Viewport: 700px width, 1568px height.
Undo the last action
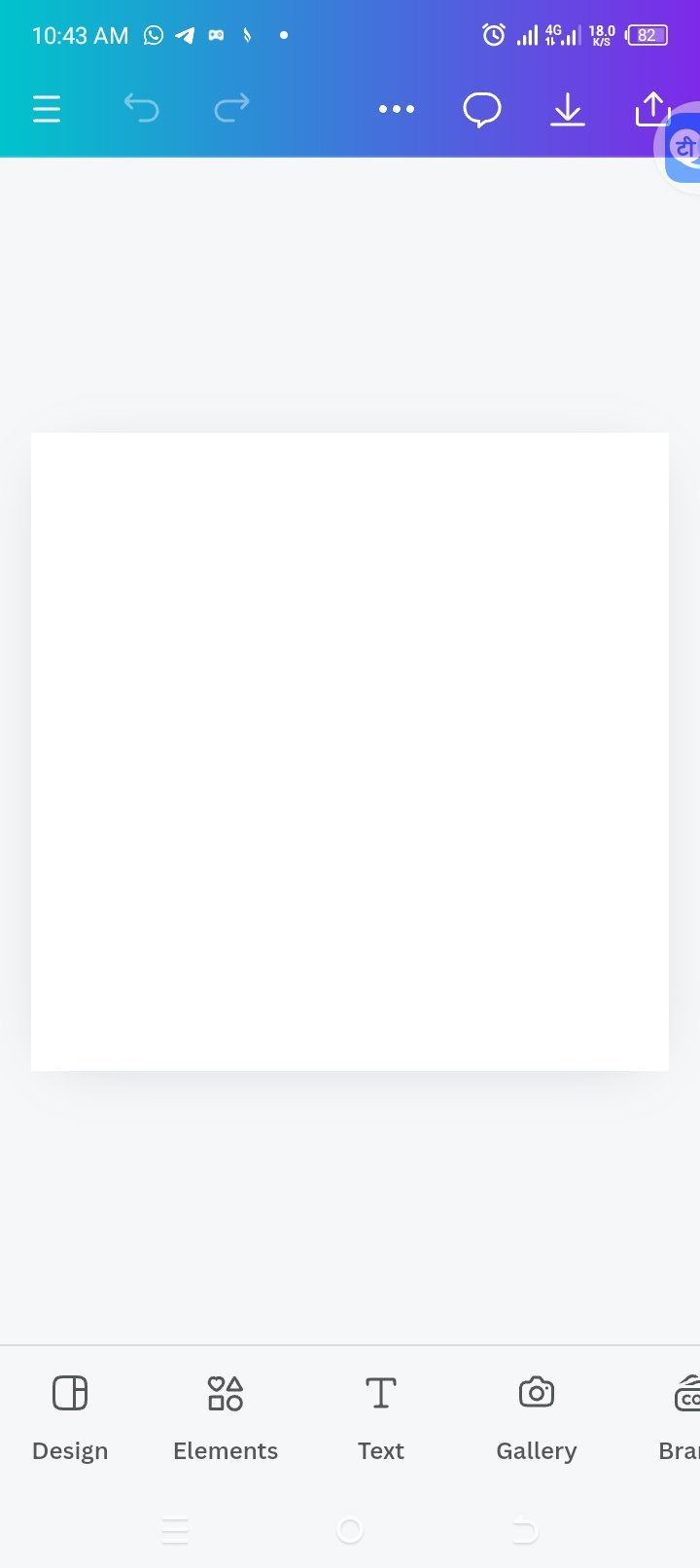point(141,108)
